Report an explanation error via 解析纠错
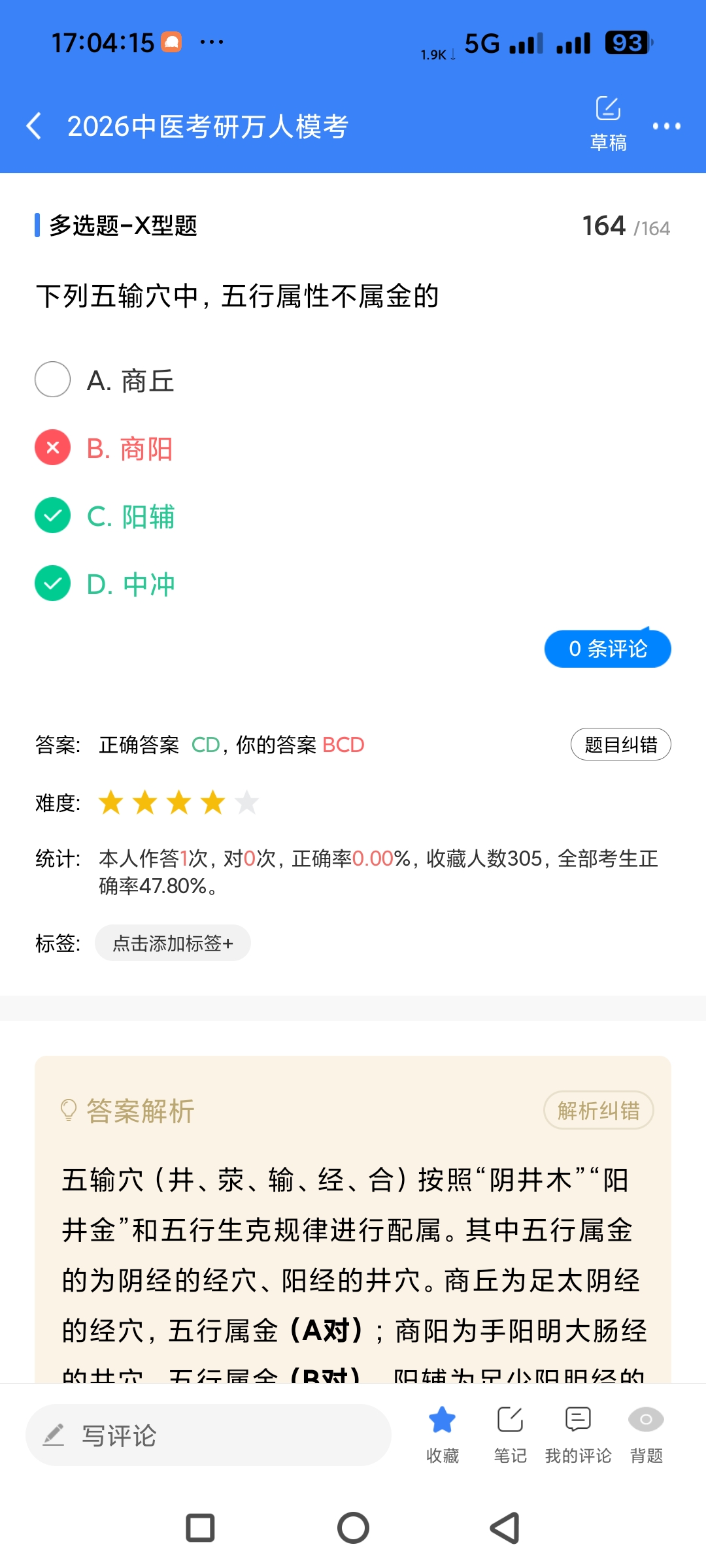The width and height of the screenshot is (706, 1568). click(598, 1110)
